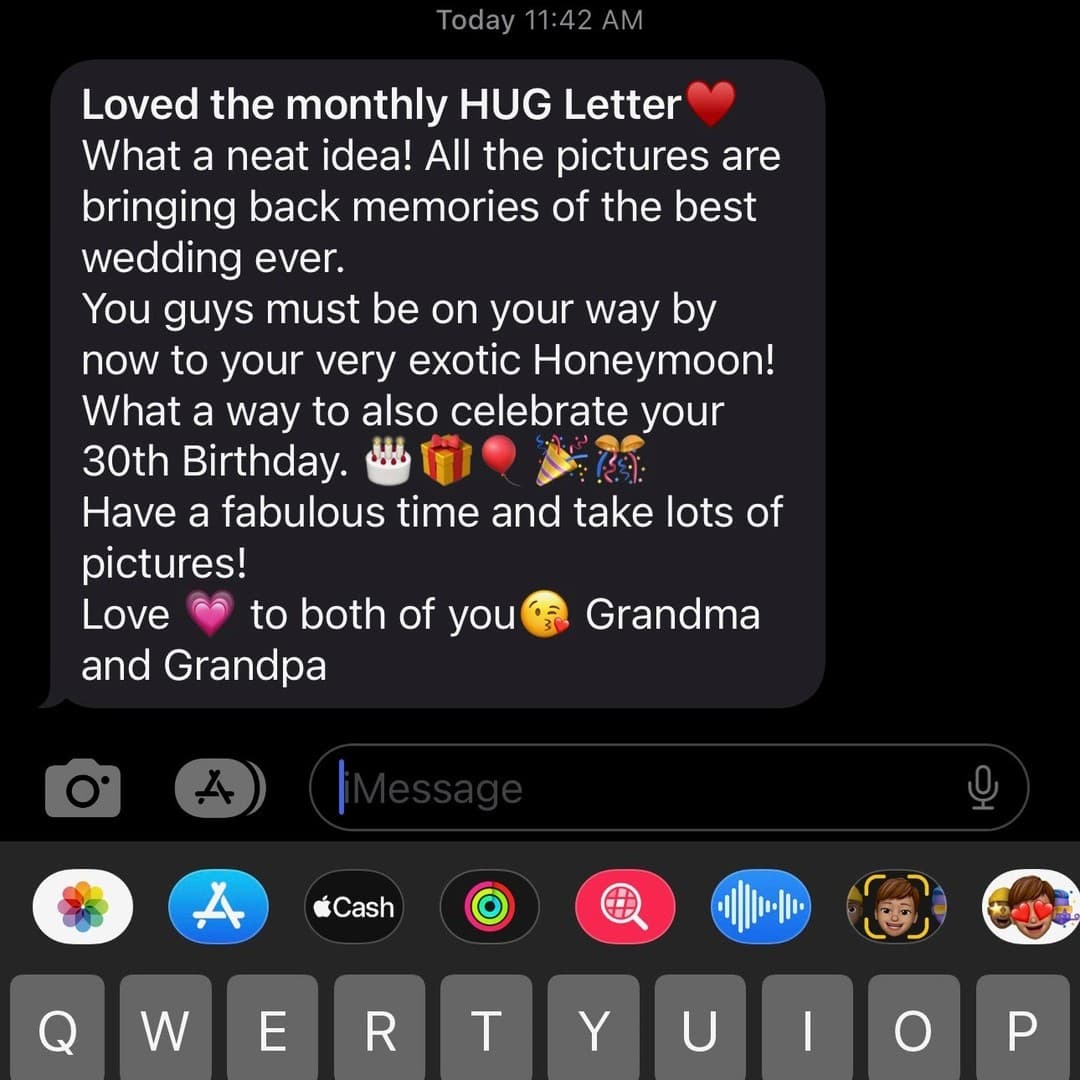Tap the microphone dictation icon

(x=982, y=789)
